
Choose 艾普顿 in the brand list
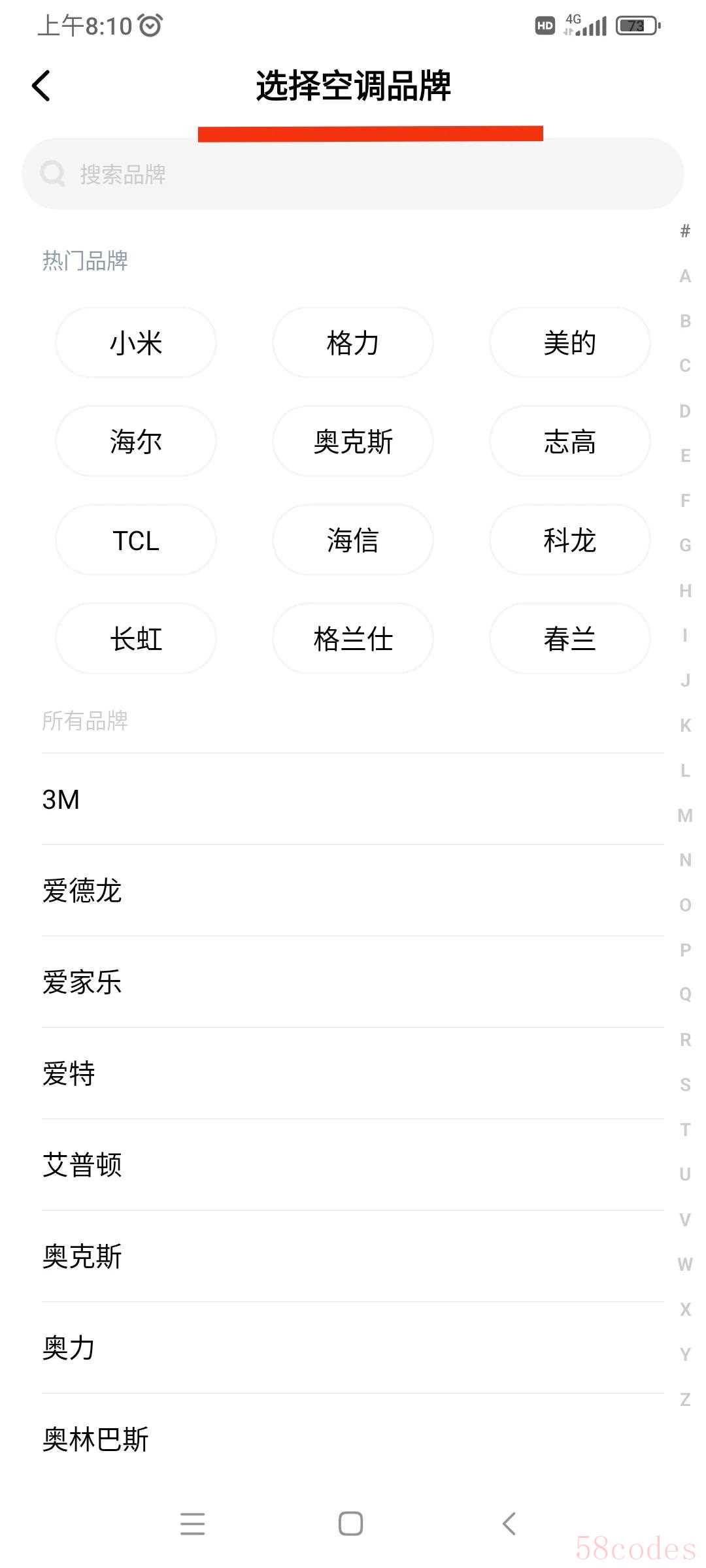353,1165
